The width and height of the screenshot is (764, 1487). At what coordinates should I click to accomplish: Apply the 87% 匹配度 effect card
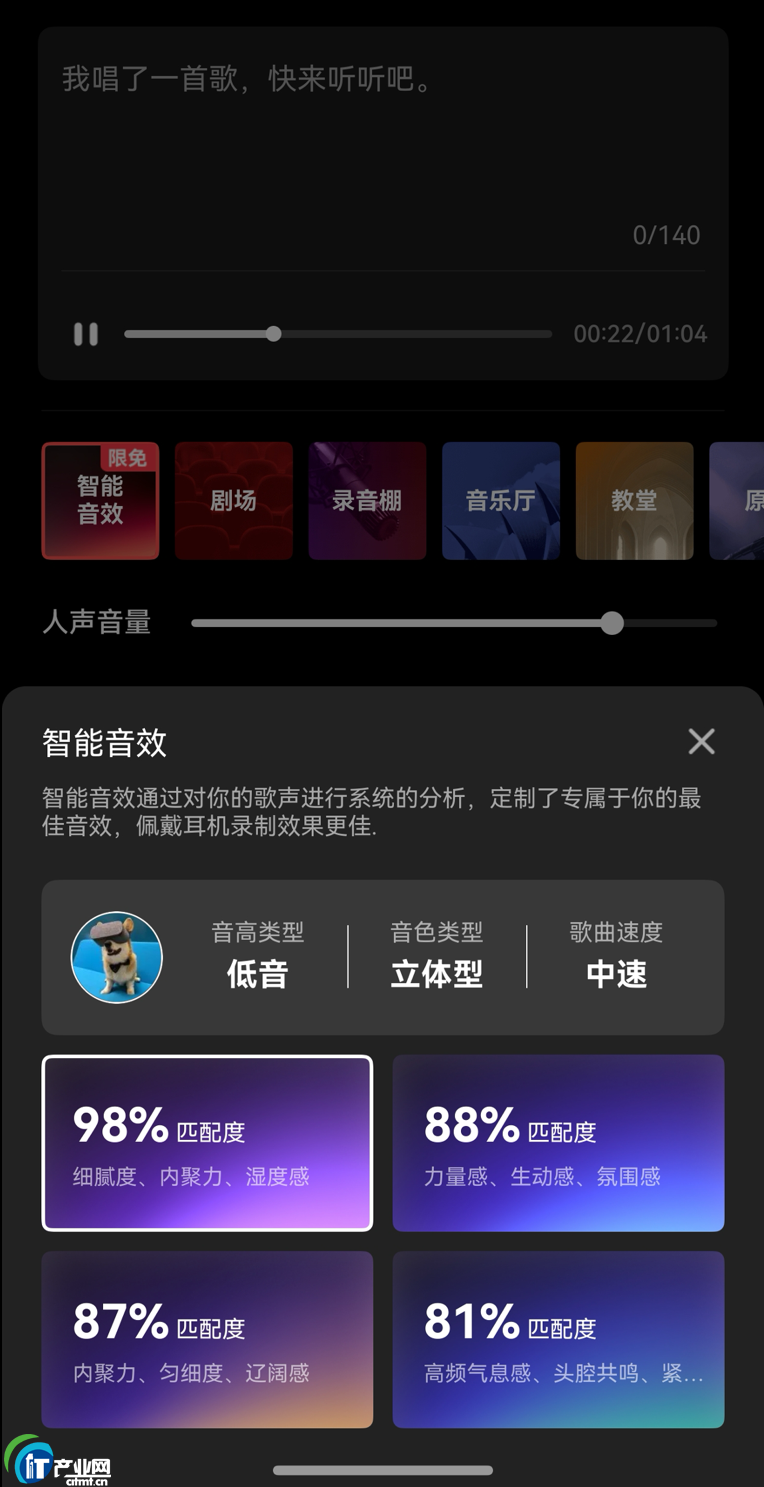pyautogui.click(x=207, y=1339)
